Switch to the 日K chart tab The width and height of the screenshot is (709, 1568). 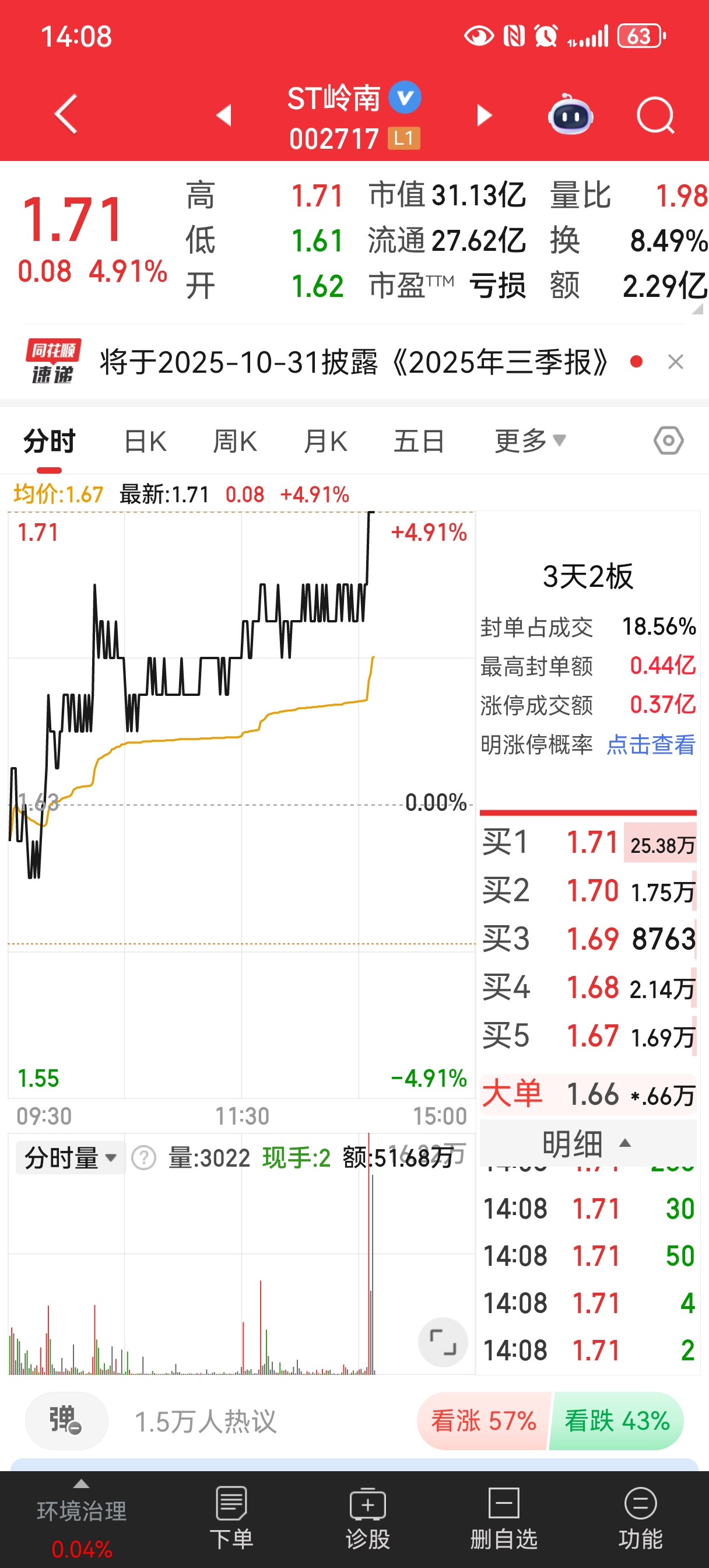click(x=145, y=442)
